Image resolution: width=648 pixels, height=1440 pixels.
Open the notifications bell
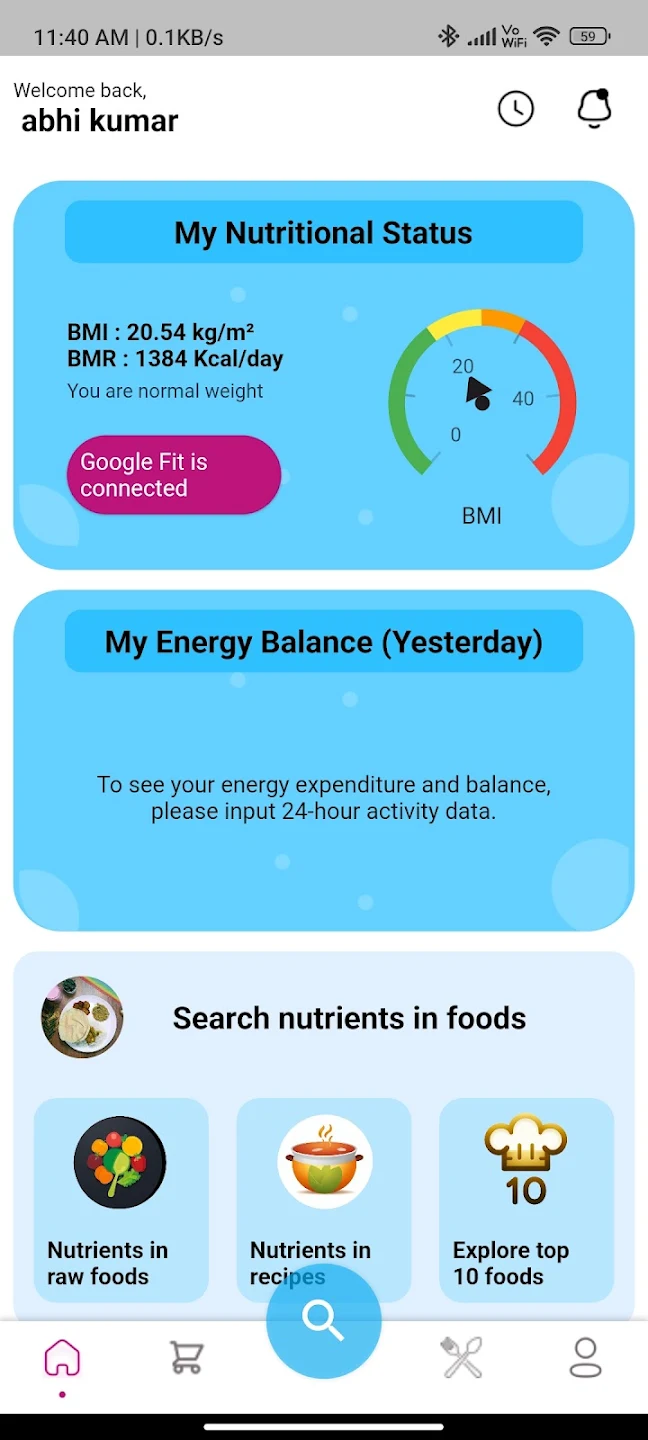(x=595, y=109)
